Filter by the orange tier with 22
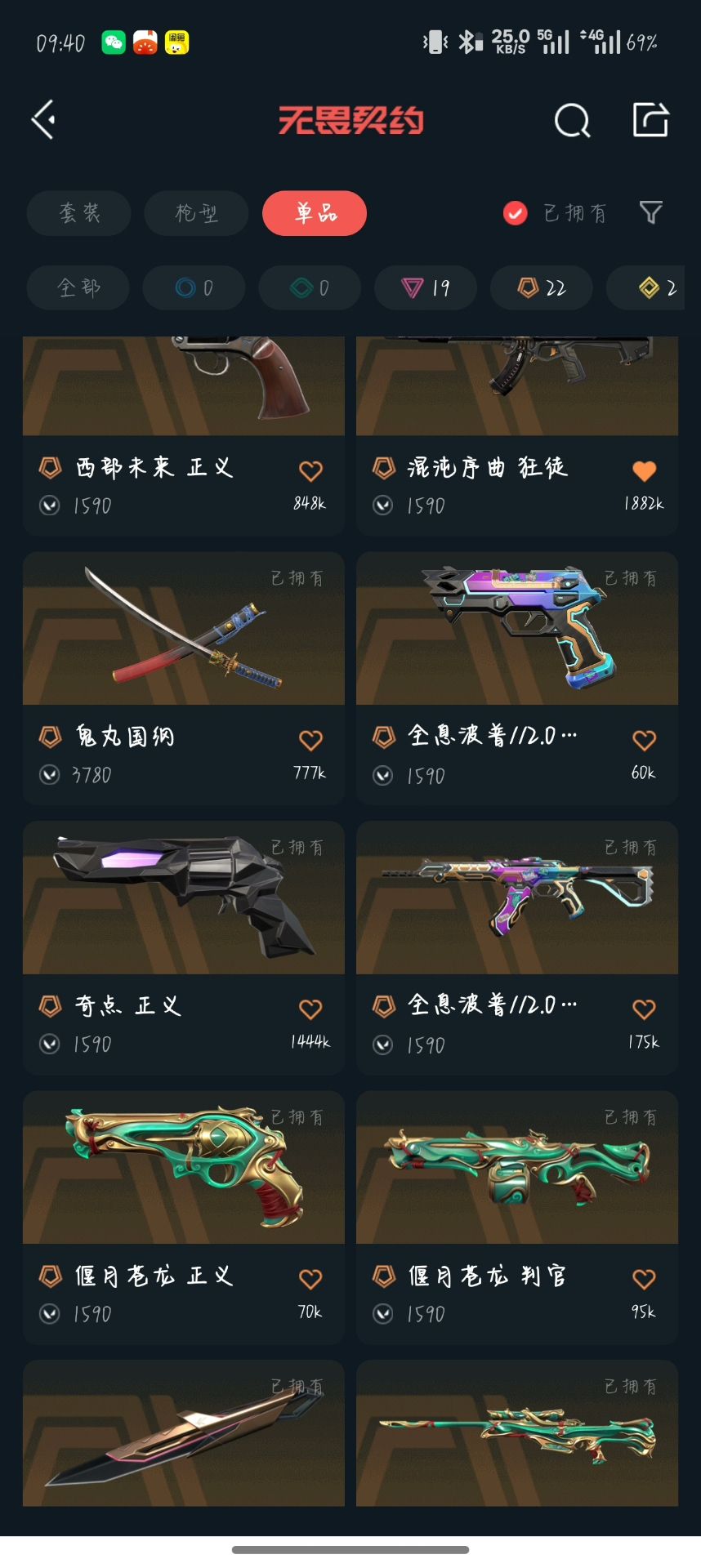Screen dimensions: 701x1568 [542, 287]
